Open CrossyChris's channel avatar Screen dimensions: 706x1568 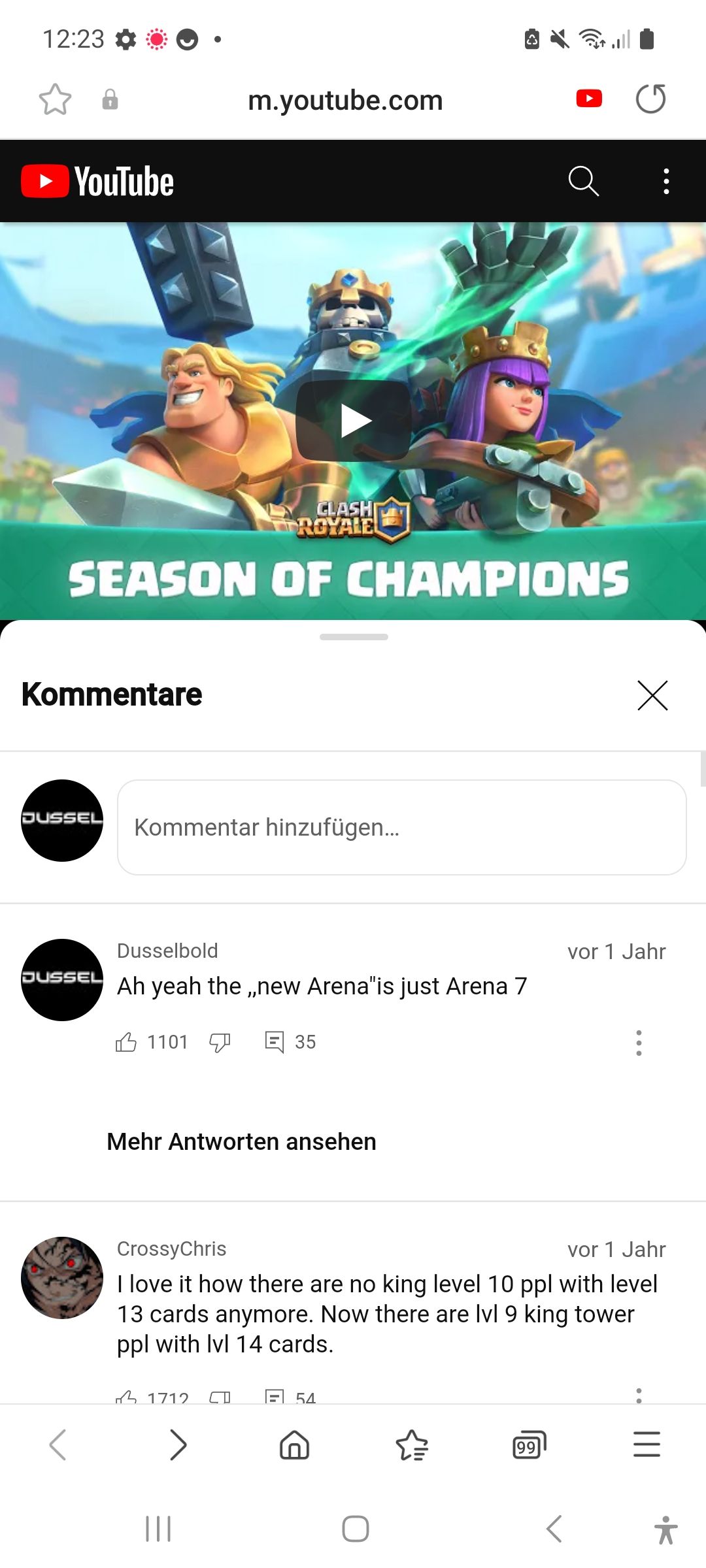pyautogui.click(x=62, y=1277)
